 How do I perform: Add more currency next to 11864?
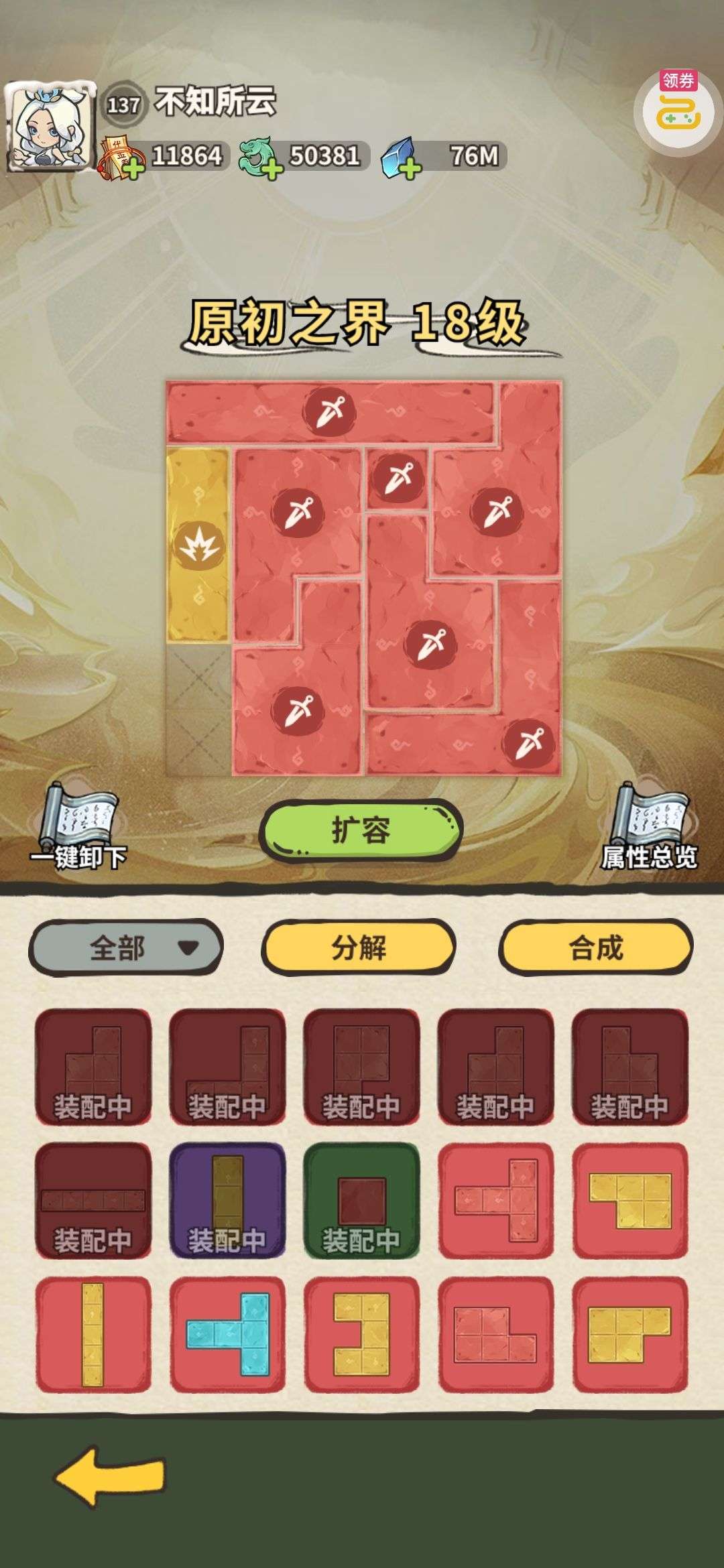(133, 168)
